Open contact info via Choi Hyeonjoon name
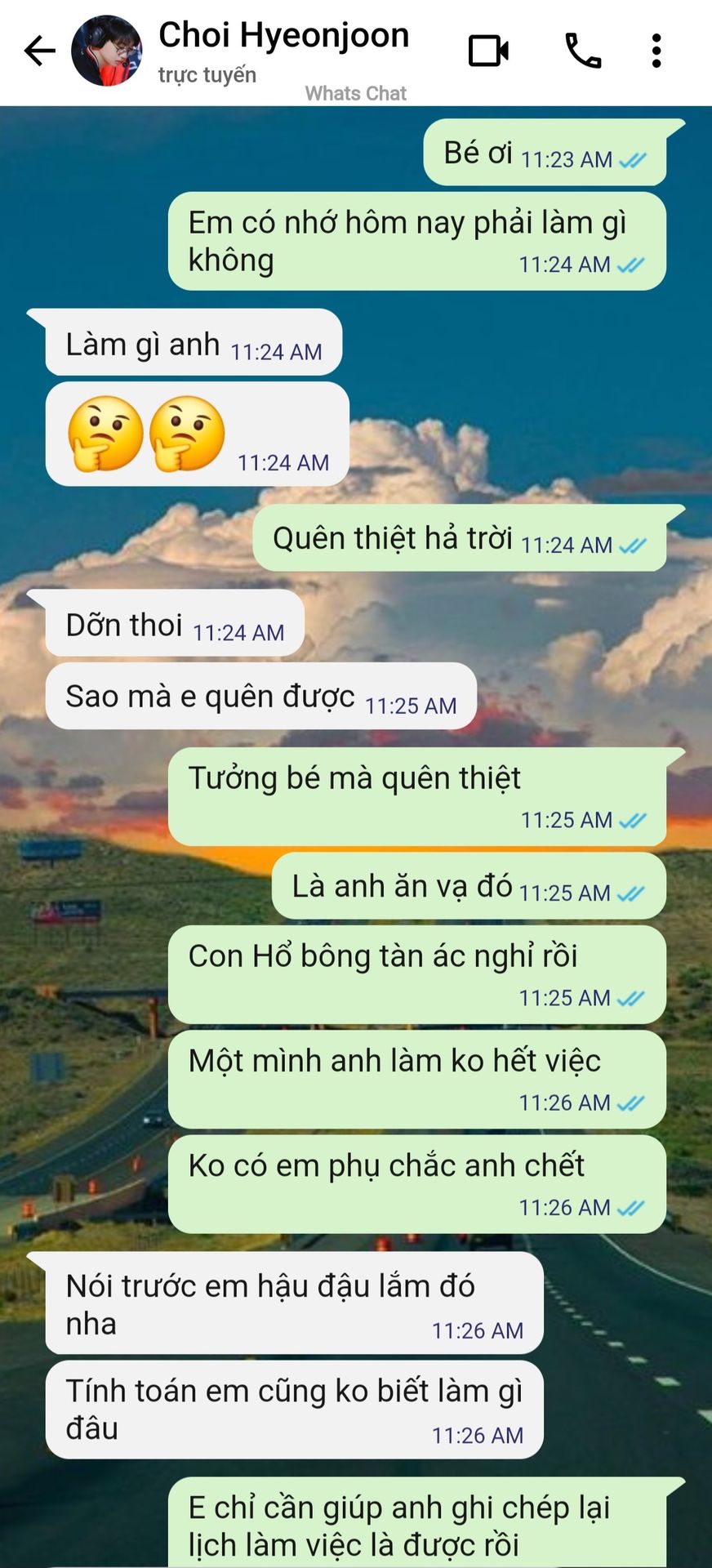 (283, 35)
